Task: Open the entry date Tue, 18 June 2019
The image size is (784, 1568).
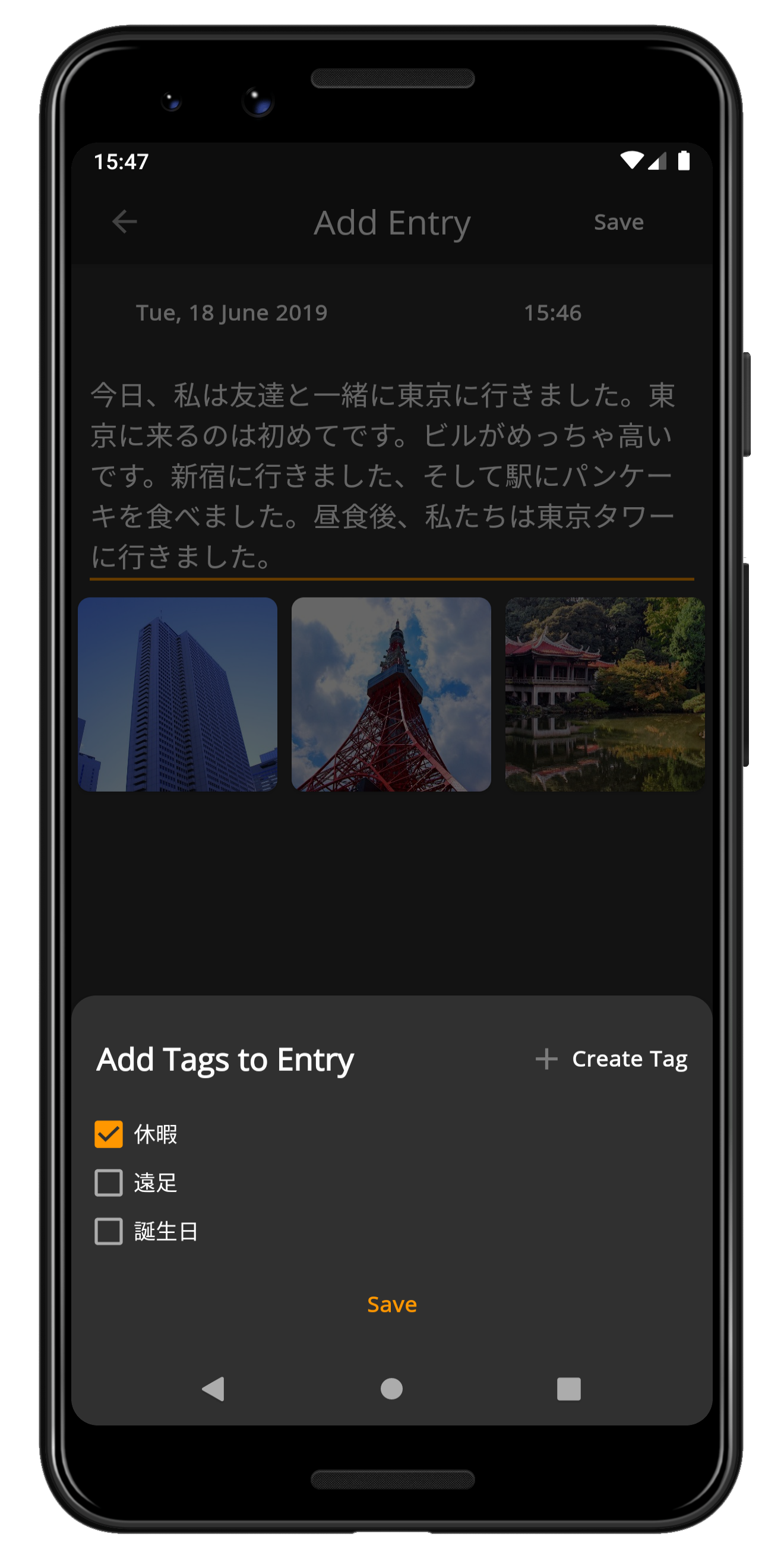Action: click(x=231, y=312)
